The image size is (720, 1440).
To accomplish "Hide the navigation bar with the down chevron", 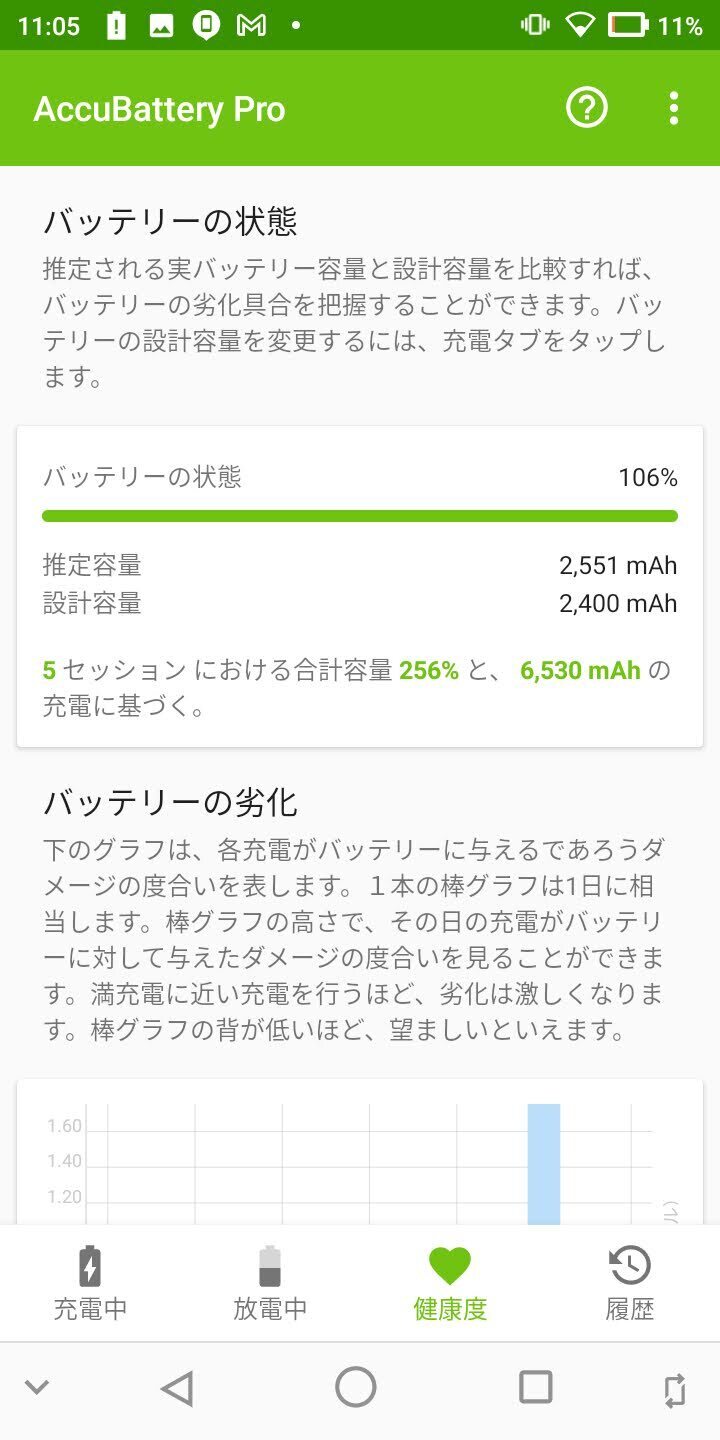I will (37, 1387).
